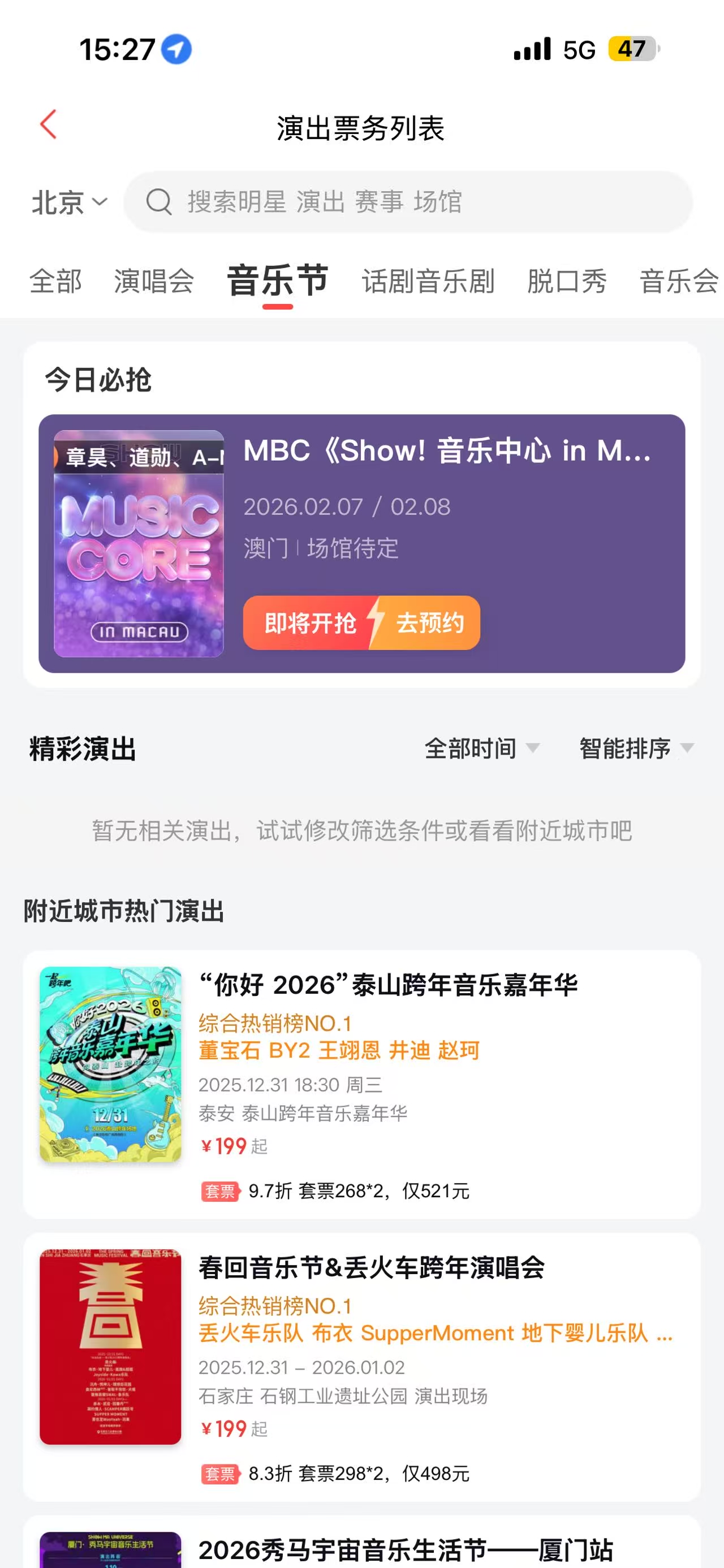Expand the 全部时间 filter
This screenshot has width=724, height=1568.
tap(481, 748)
